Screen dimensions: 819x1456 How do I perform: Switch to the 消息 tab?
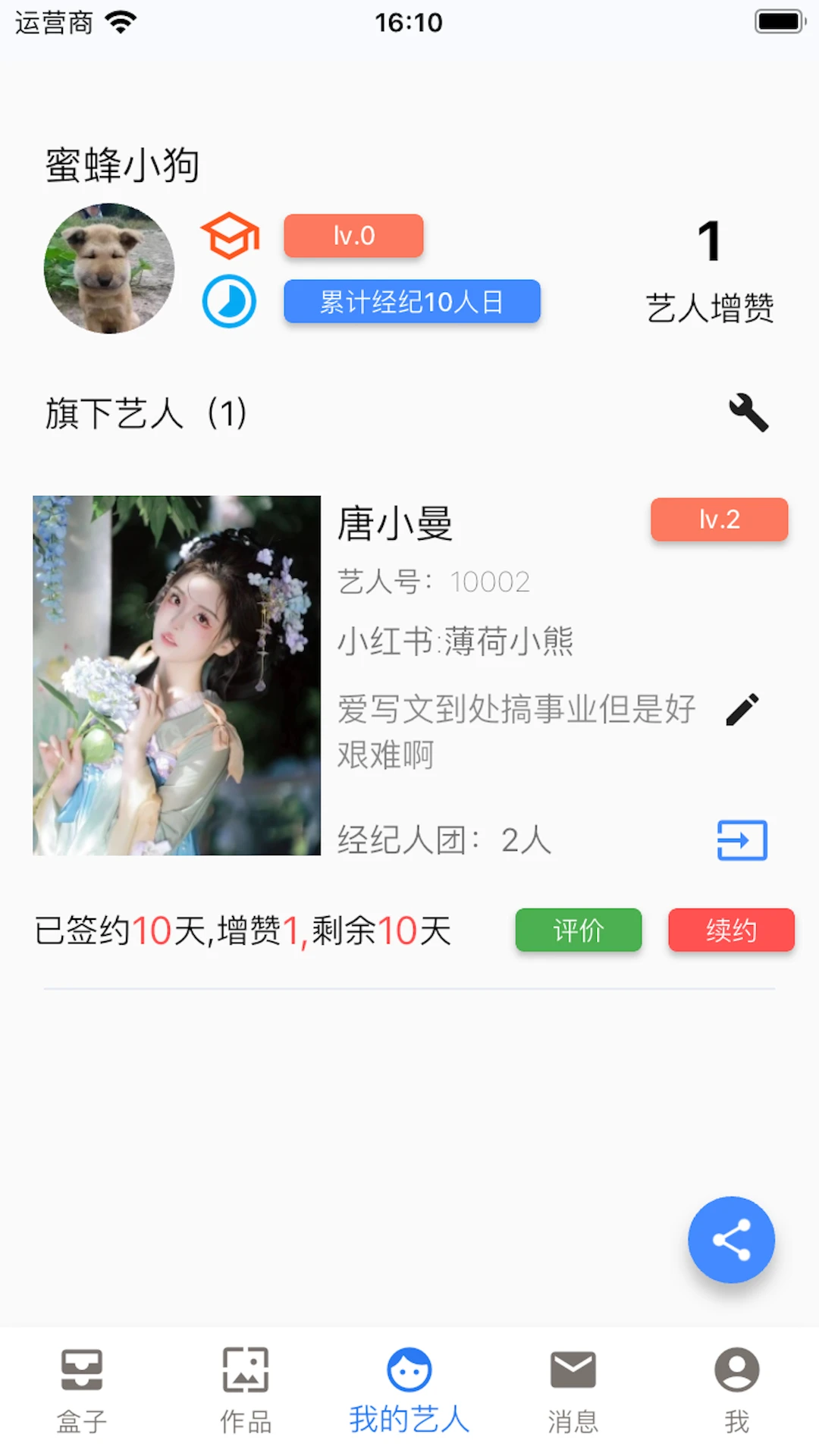pos(573,1388)
